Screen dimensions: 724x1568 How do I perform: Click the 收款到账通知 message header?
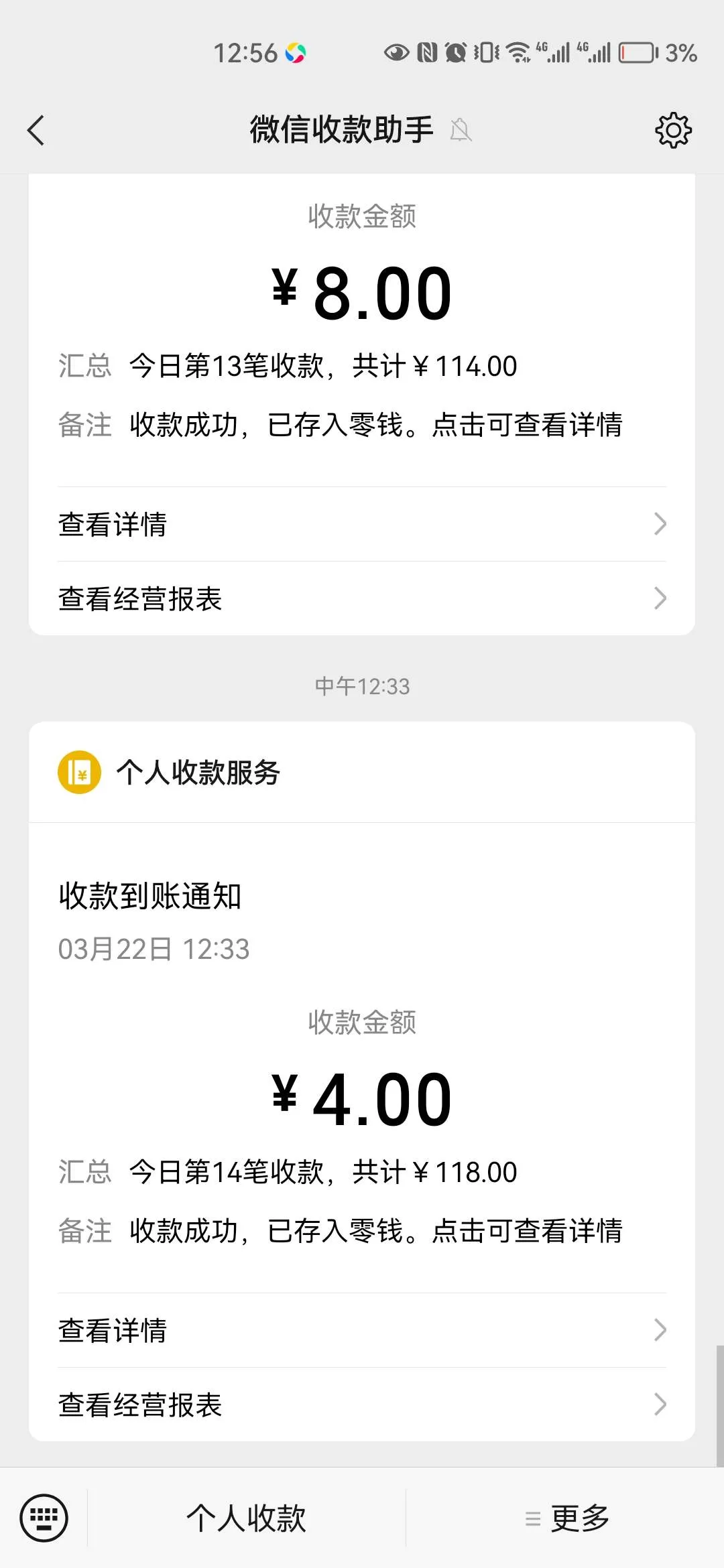150,896
